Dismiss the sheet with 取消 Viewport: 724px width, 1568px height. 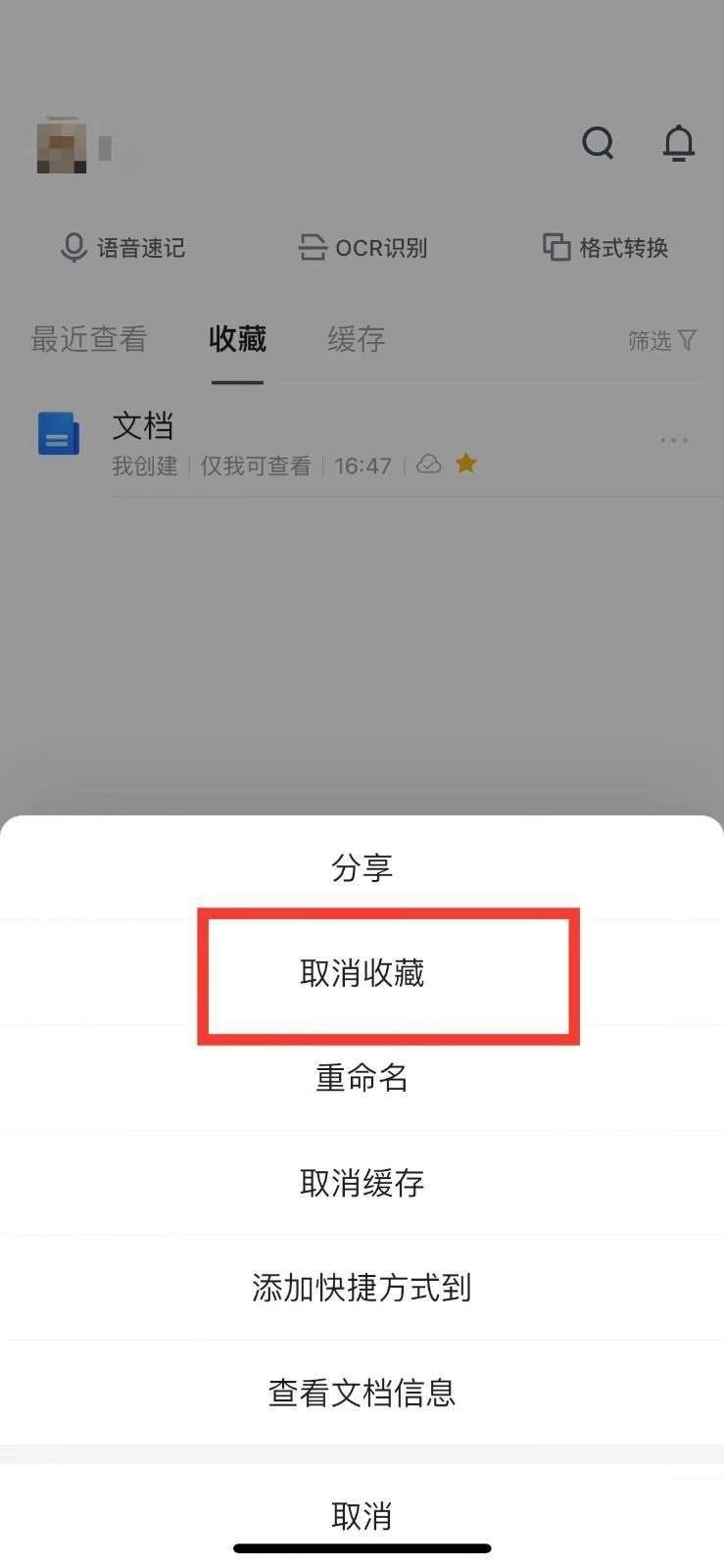pos(362,1515)
